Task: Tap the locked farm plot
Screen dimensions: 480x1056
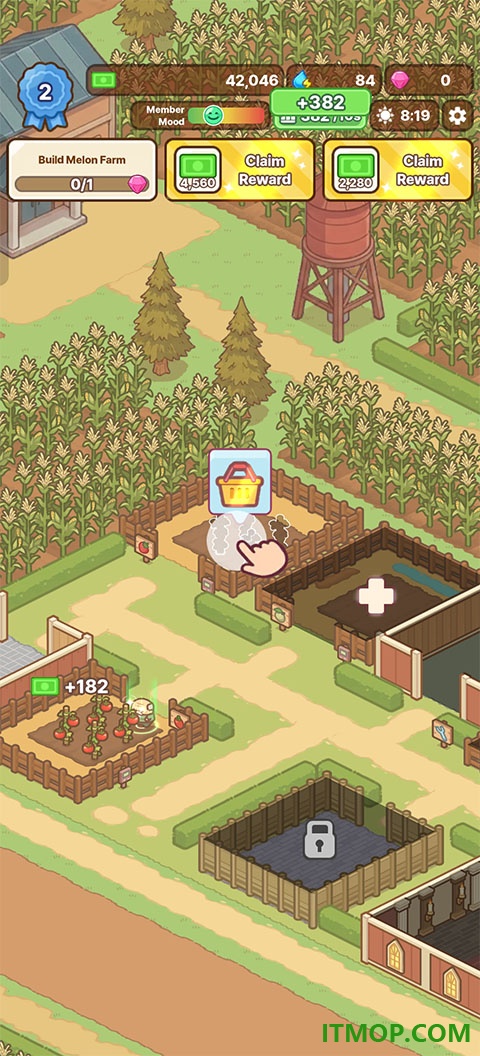Action: coord(320,838)
